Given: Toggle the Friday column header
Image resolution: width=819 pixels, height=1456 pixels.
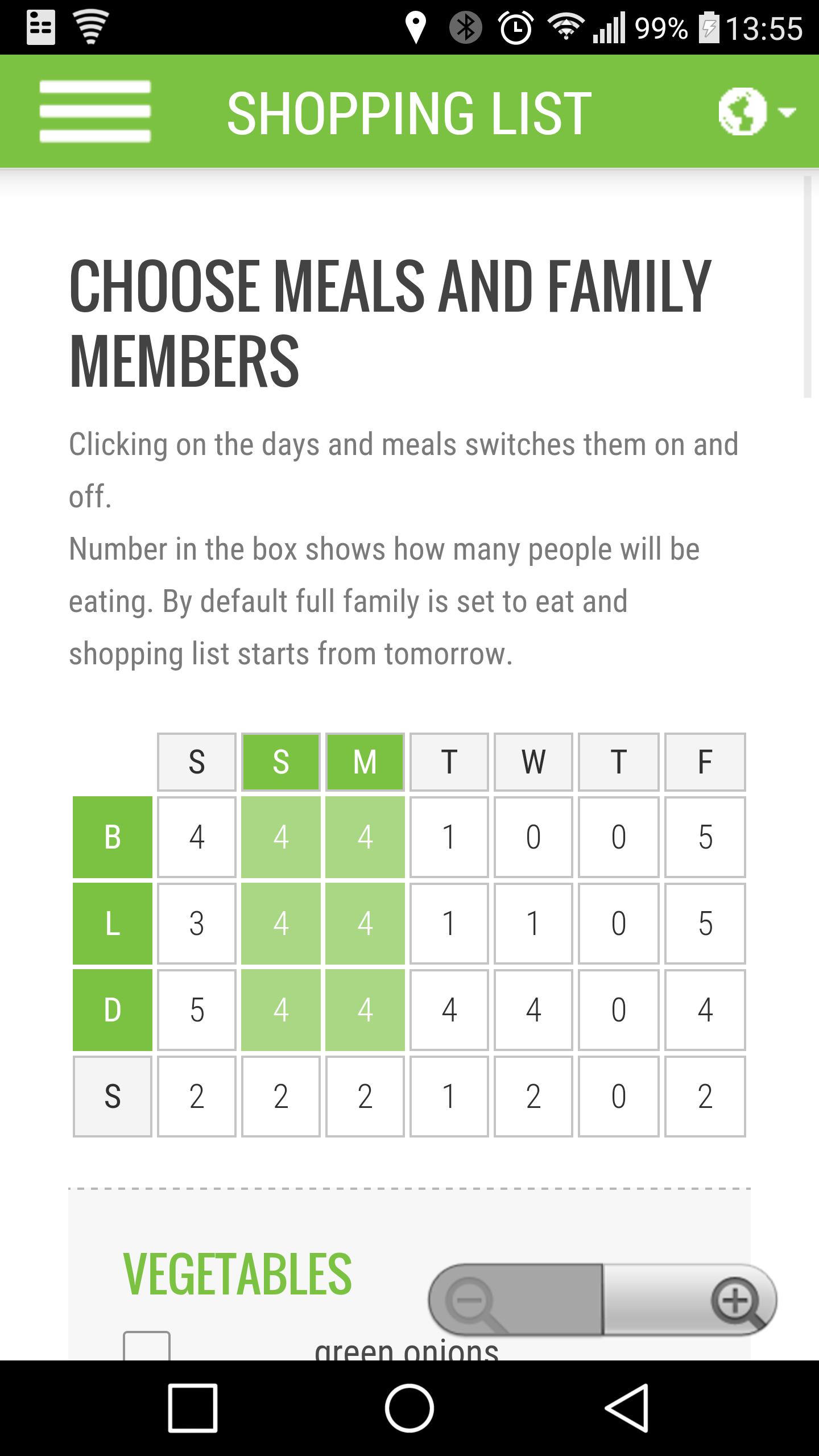Looking at the screenshot, I should (x=705, y=762).
